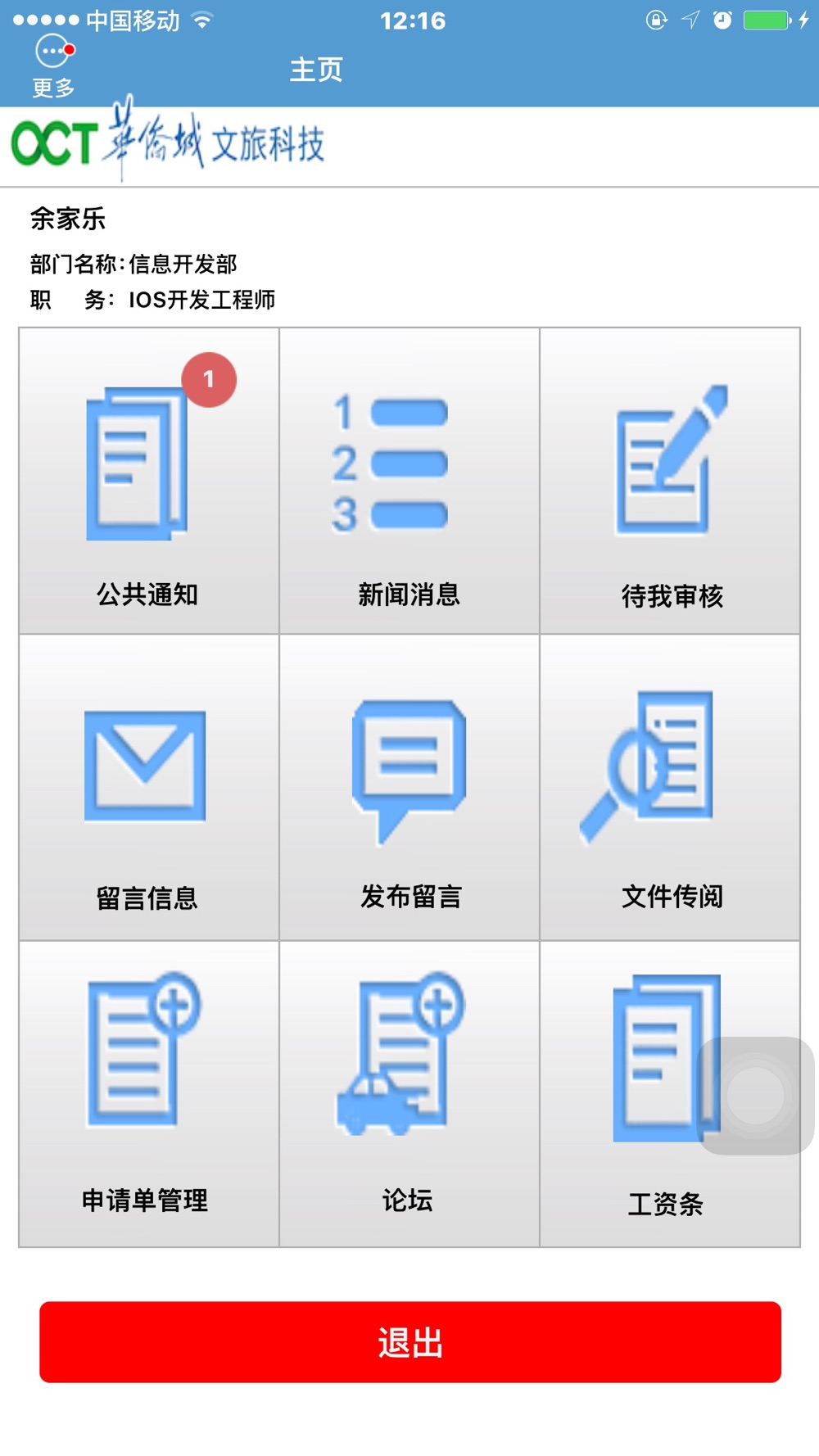Select 发布留言 to post a message
The height and width of the screenshot is (1456, 819).
(409, 788)
